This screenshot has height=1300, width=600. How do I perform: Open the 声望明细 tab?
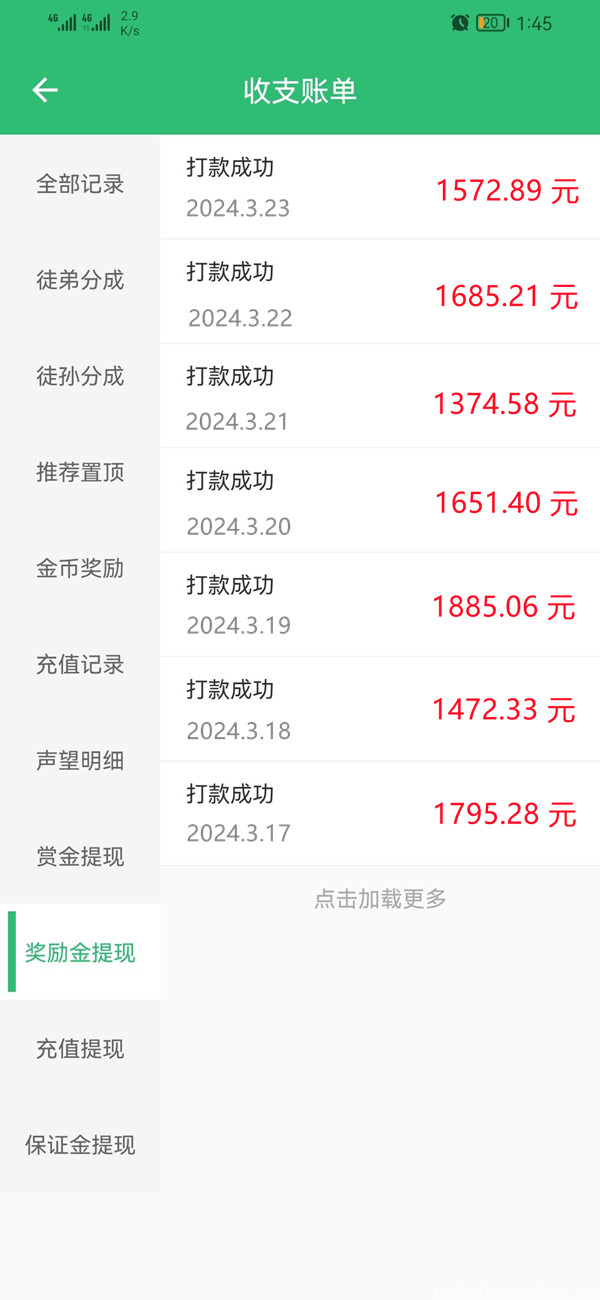point(80,760)
